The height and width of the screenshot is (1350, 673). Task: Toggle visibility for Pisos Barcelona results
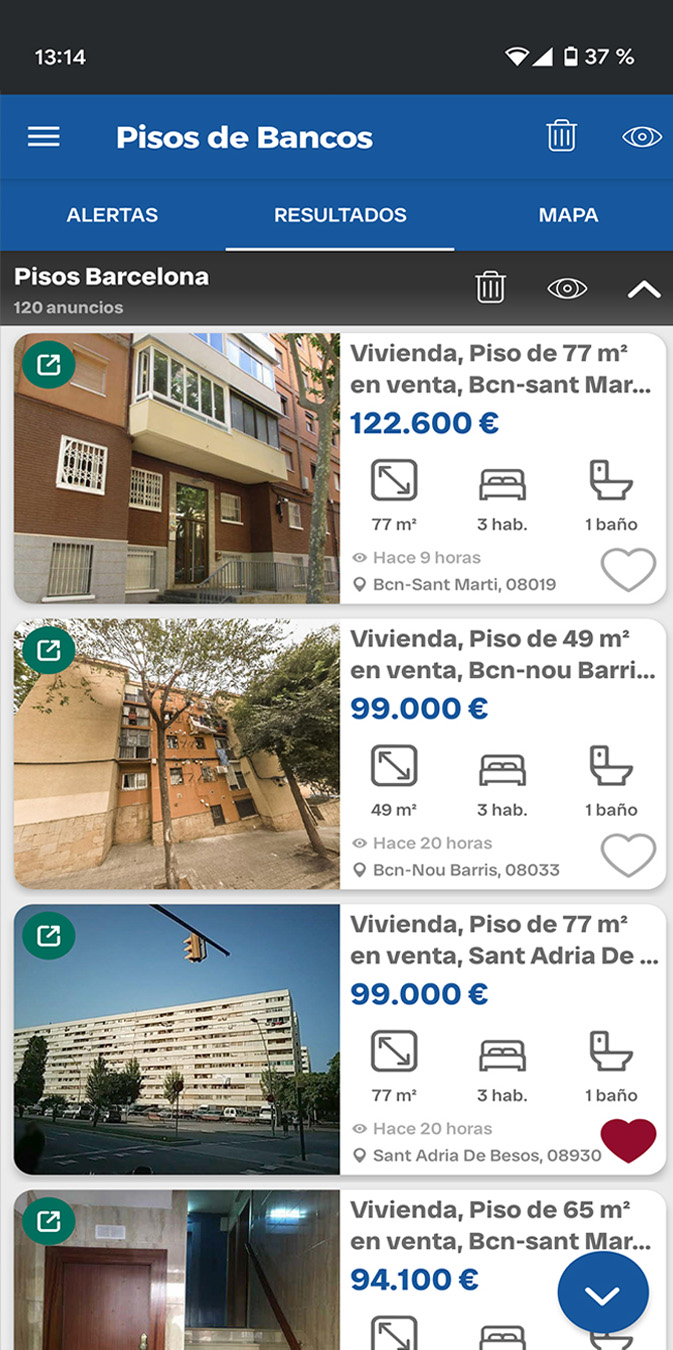pos(567,288)
